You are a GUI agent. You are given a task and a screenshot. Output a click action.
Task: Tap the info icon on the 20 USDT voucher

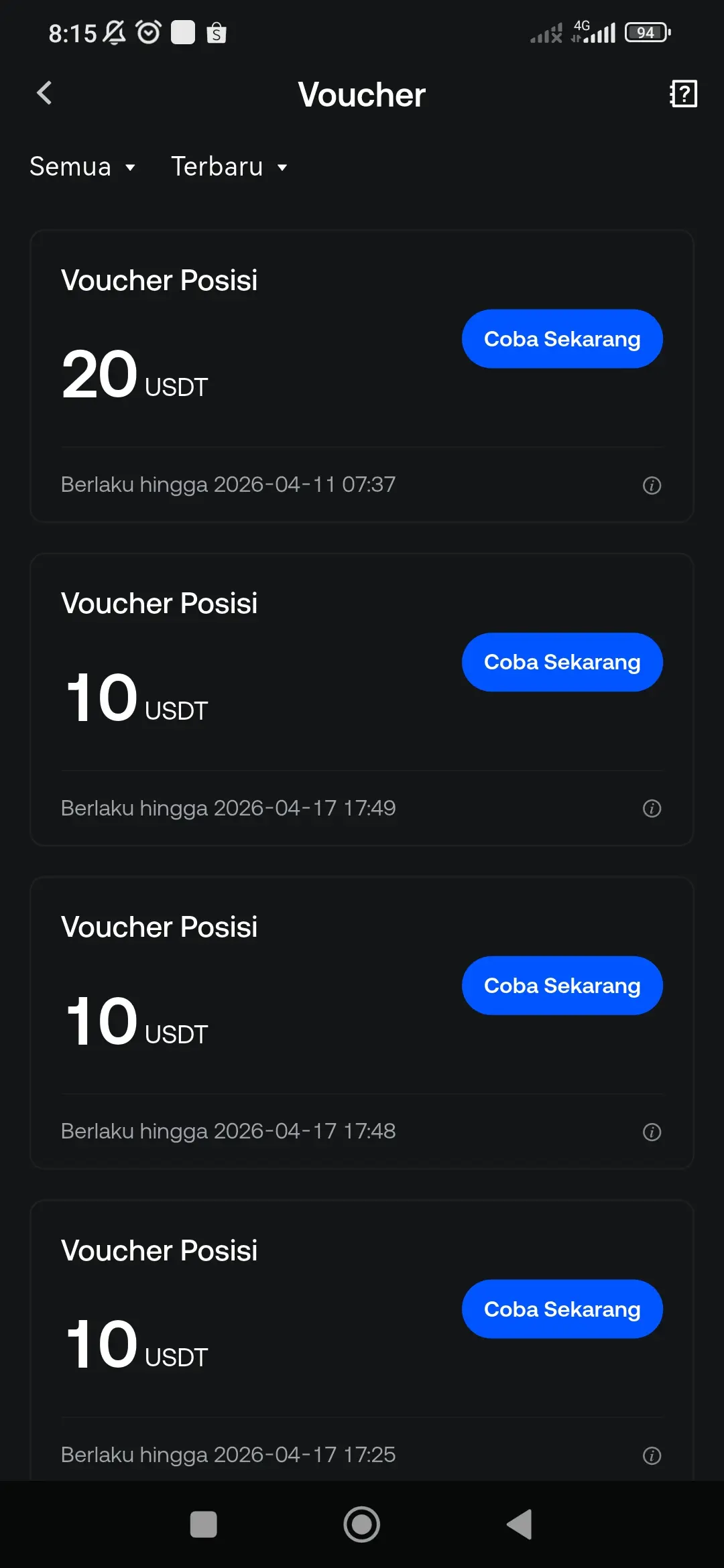click(x=652, y=484)
